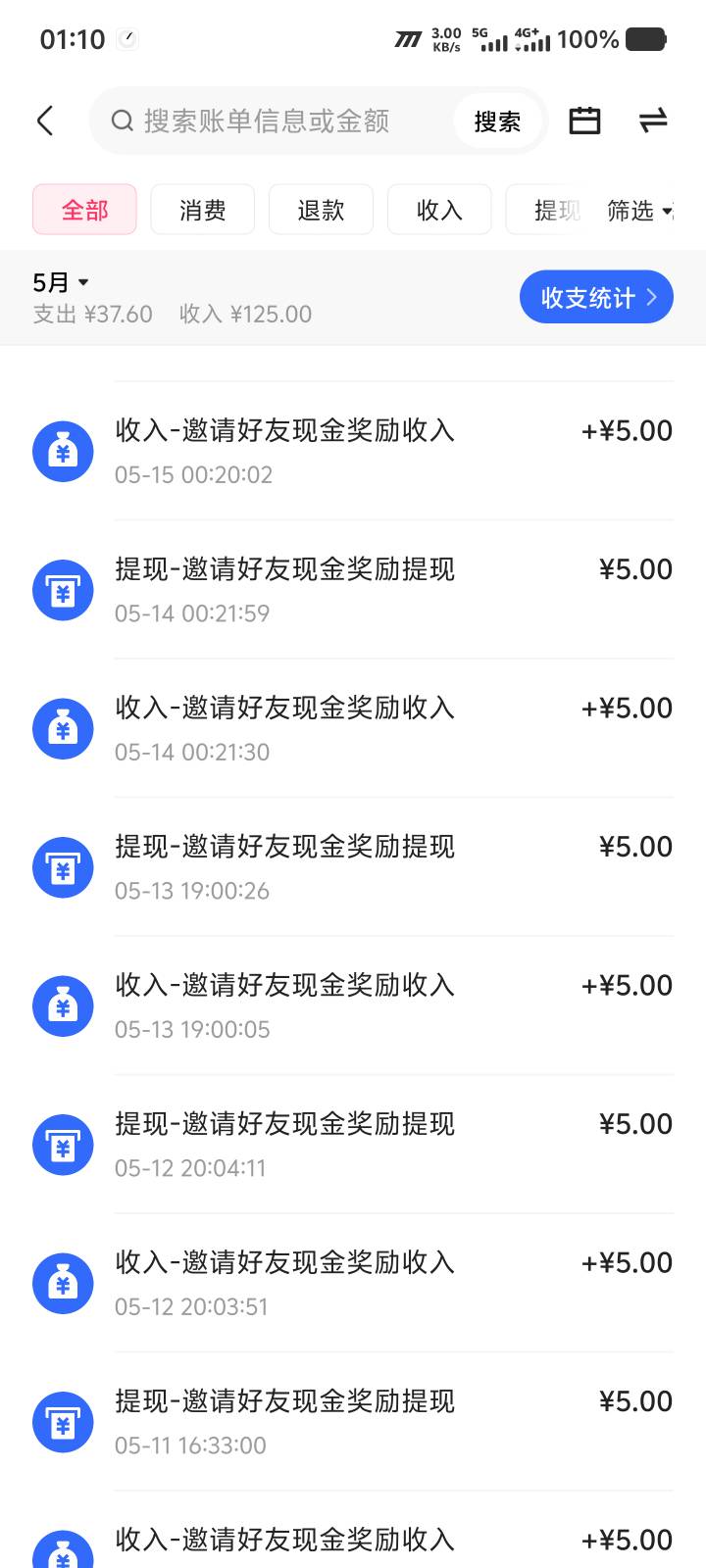The height and width of the screenshot is (1568, 706).
Task: Select the 全部 filter chip
Action: (x=84, y=209)
